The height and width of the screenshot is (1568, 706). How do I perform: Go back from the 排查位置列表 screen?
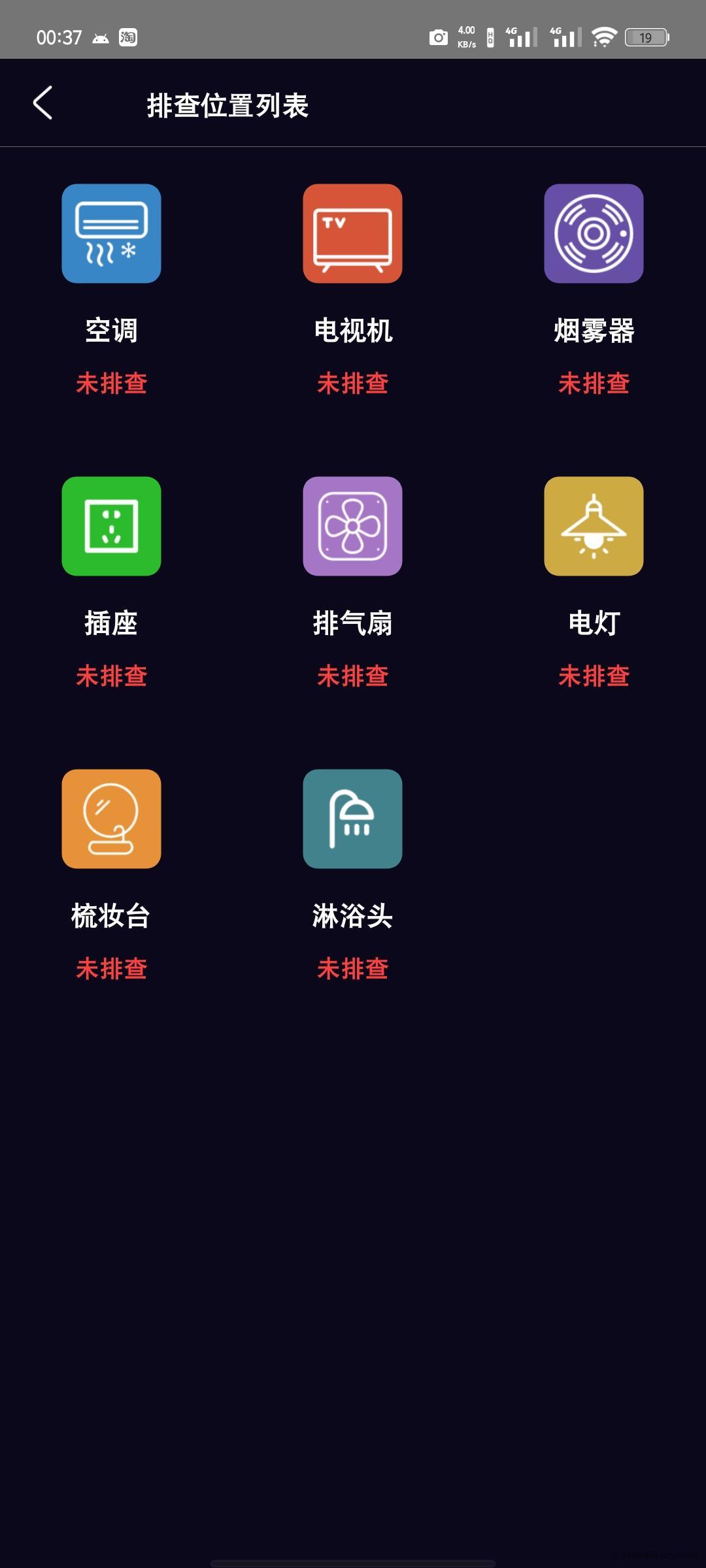click(43, 103)
